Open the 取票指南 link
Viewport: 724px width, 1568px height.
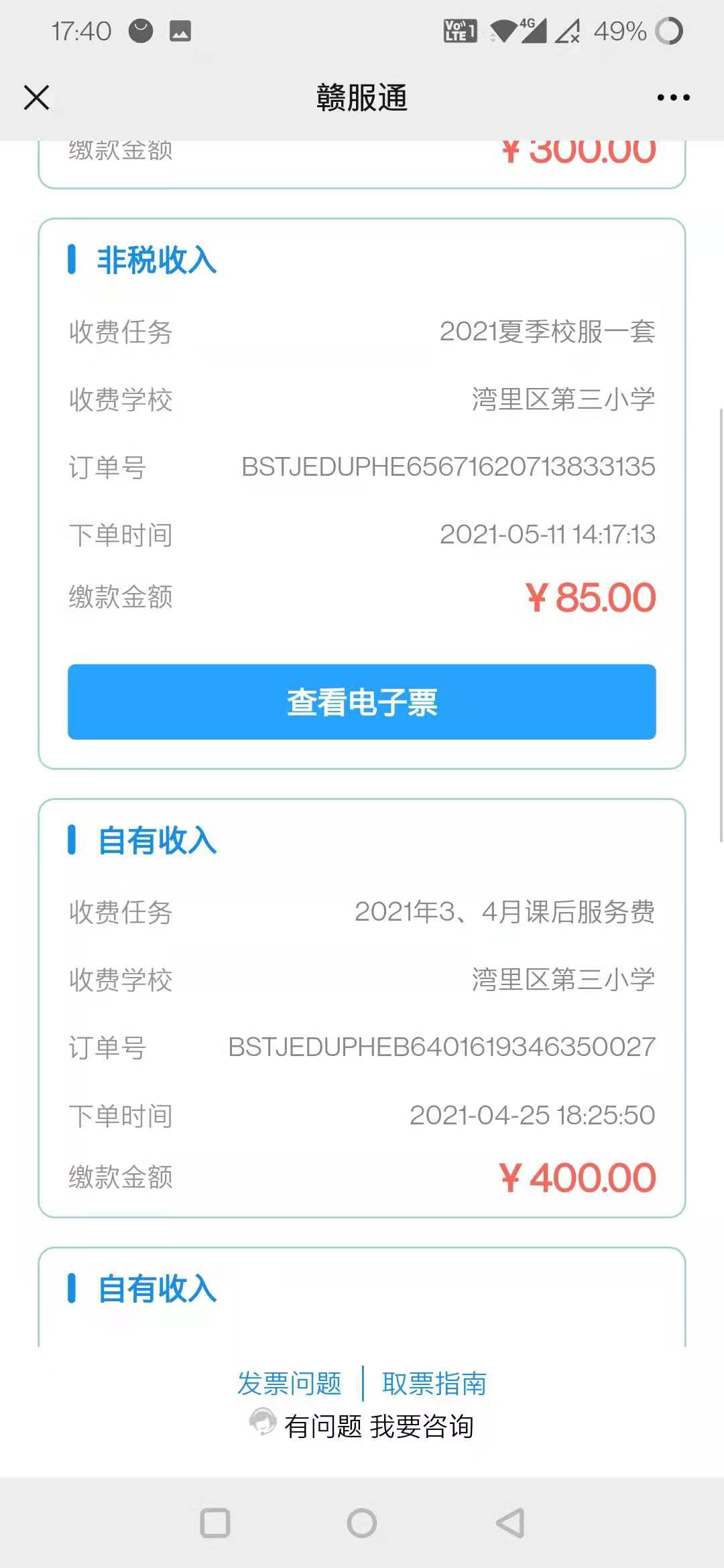(x=434, y=1383)
